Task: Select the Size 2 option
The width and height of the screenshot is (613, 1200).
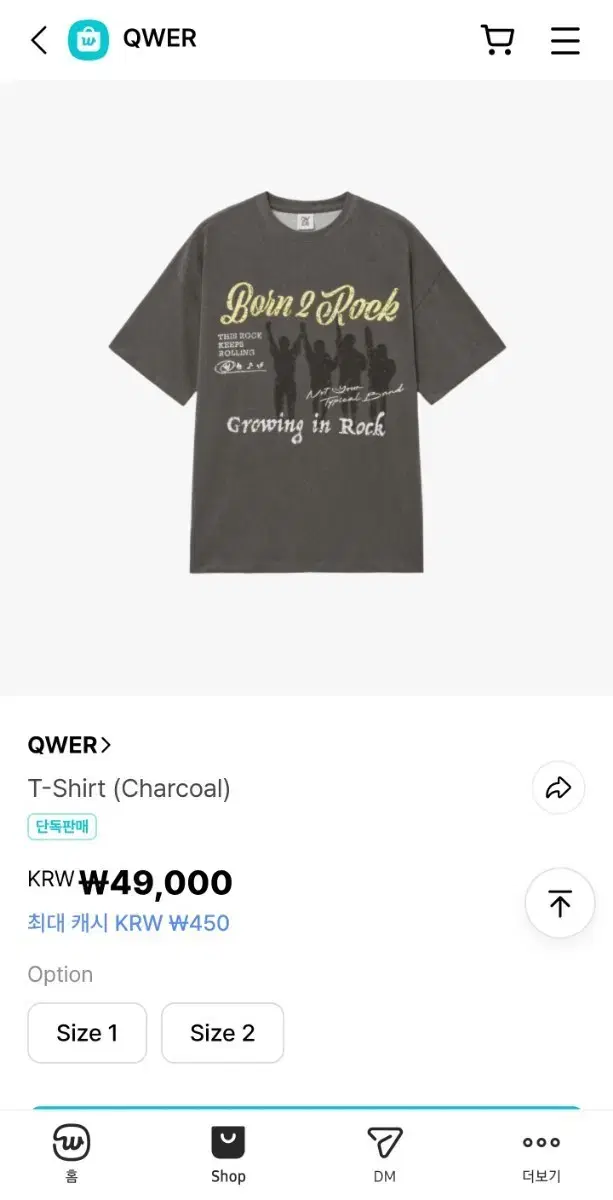Action: 222,1033
